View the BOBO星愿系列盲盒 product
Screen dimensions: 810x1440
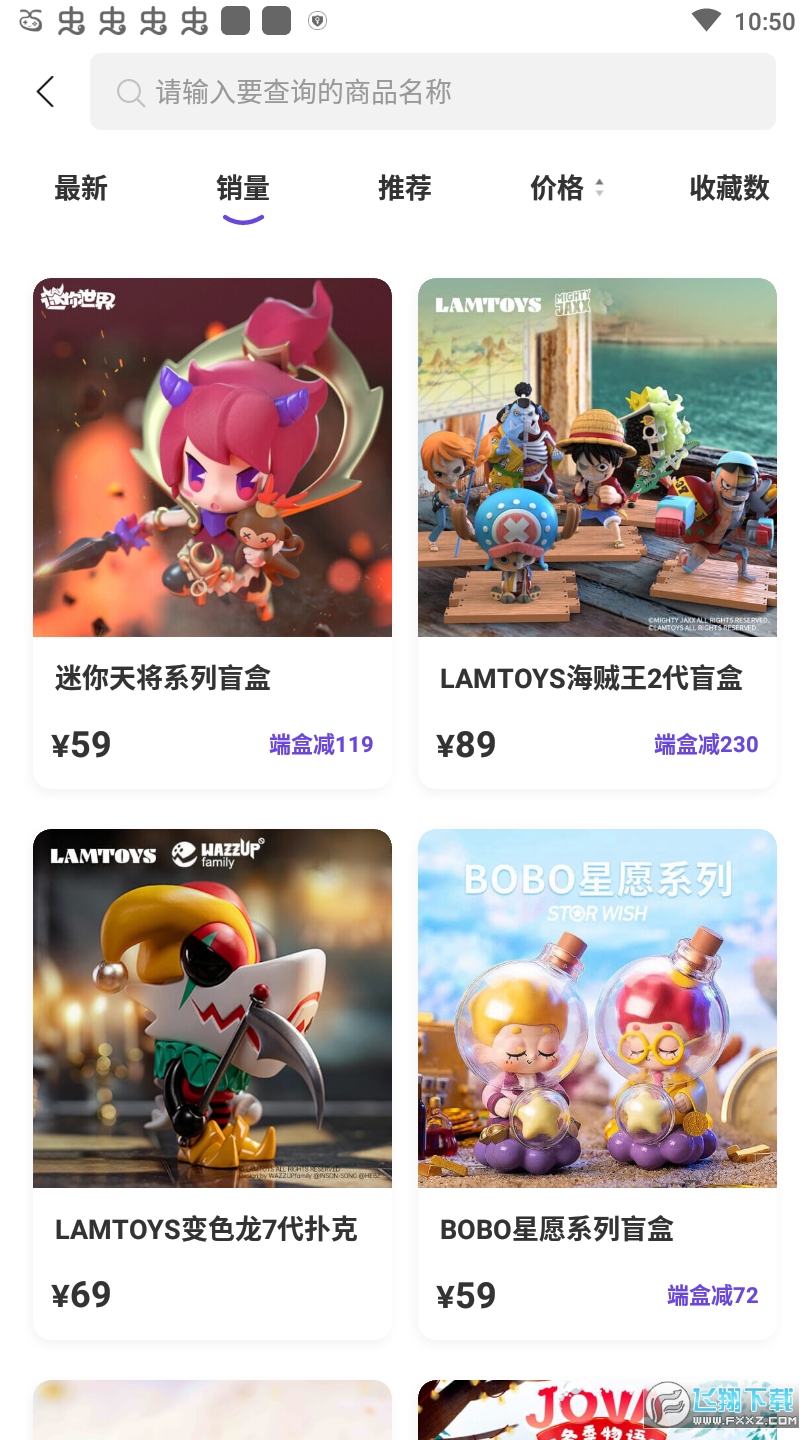coord(597,1083)
